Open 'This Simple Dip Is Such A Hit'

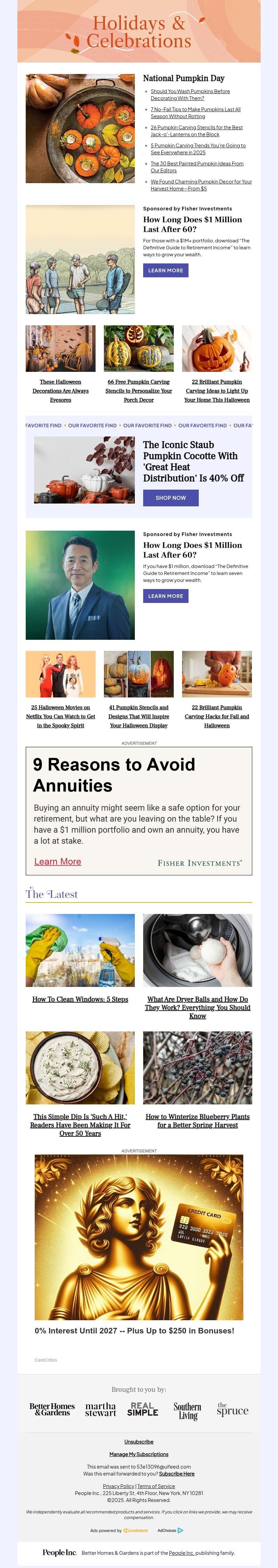tap(80, 1124)
